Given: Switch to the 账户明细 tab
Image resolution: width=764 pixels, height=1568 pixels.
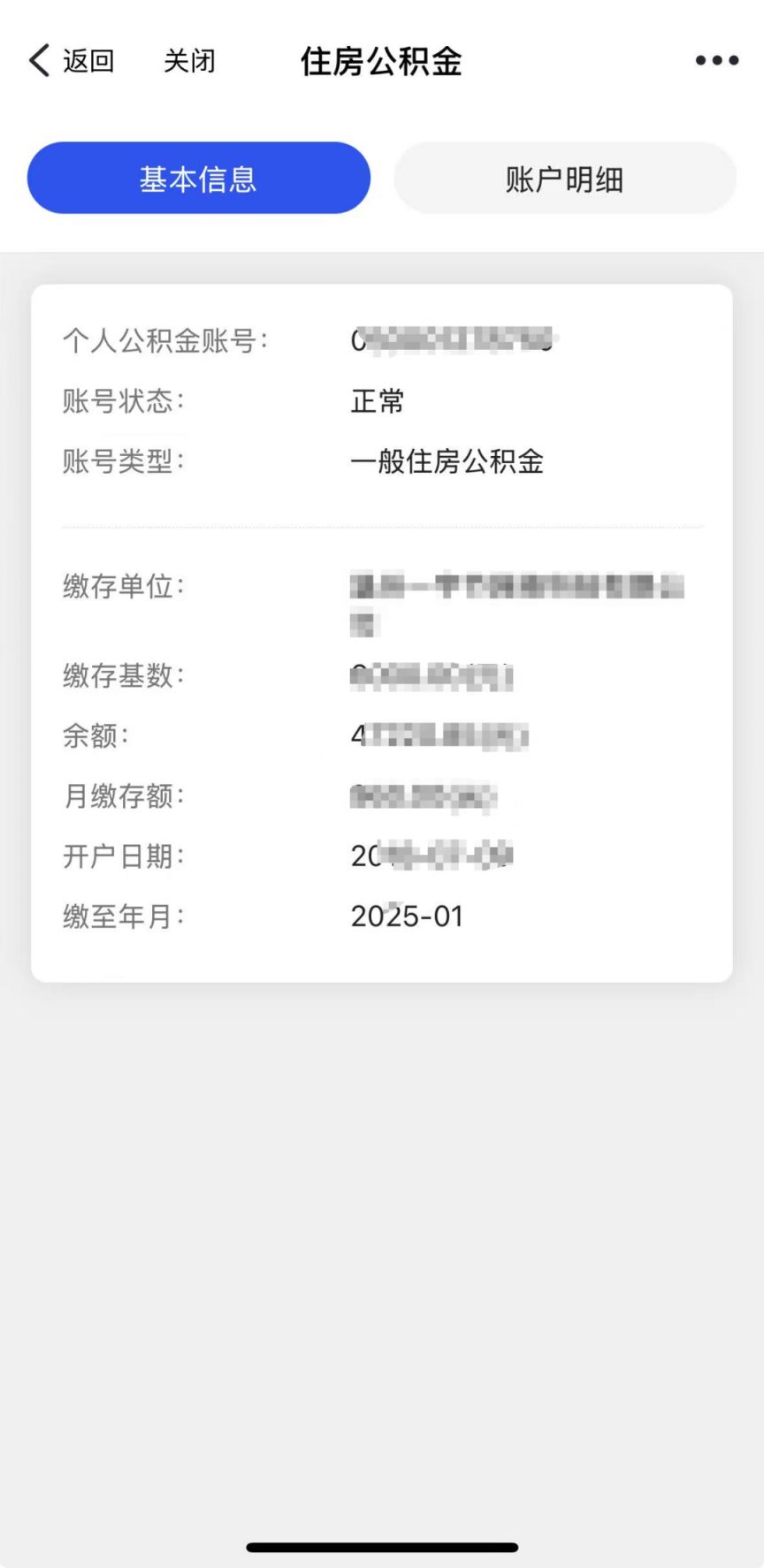Looking at the screenshot, I should coord(564,179).
